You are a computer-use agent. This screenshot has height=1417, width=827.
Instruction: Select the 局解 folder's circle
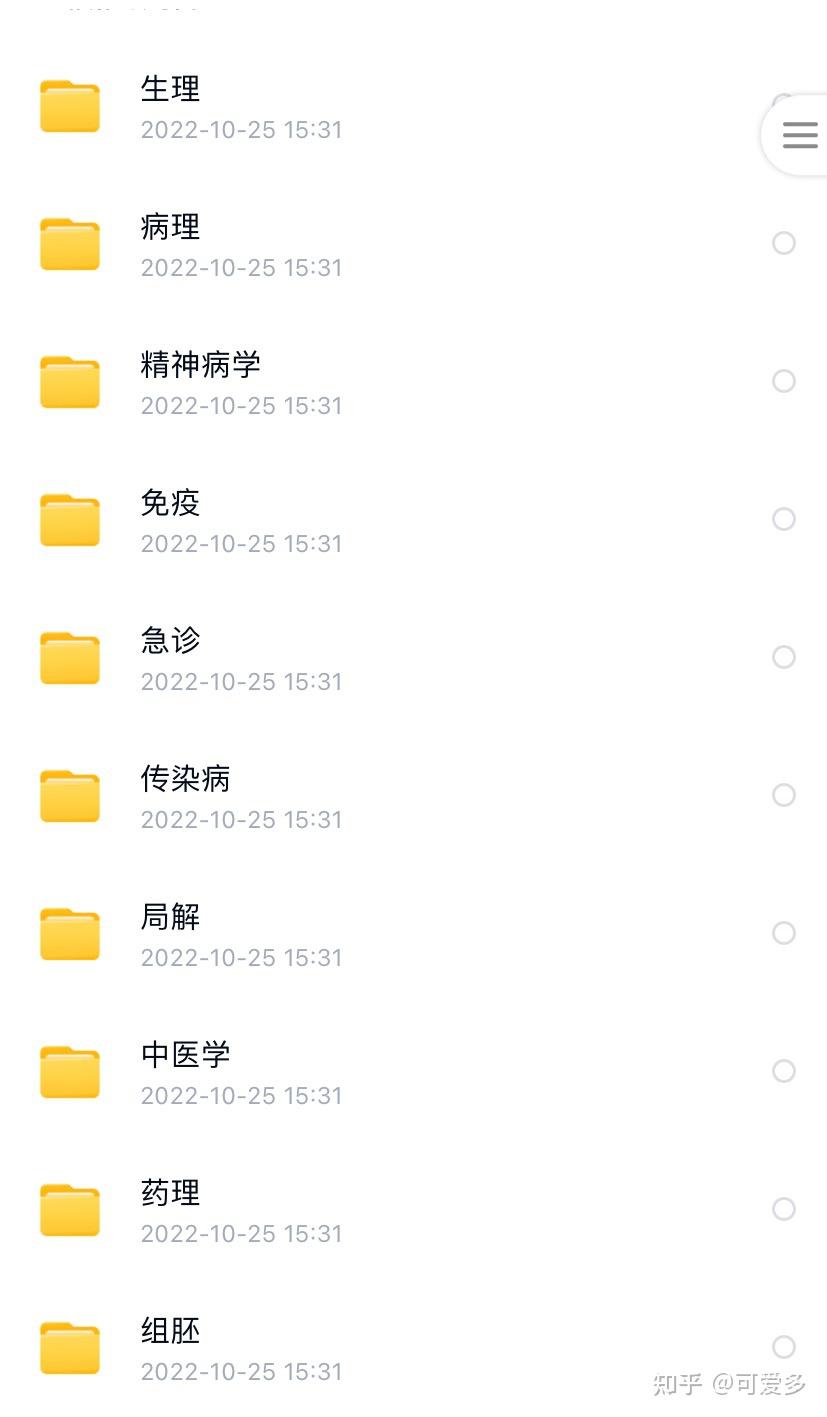[x=784, y=933]
